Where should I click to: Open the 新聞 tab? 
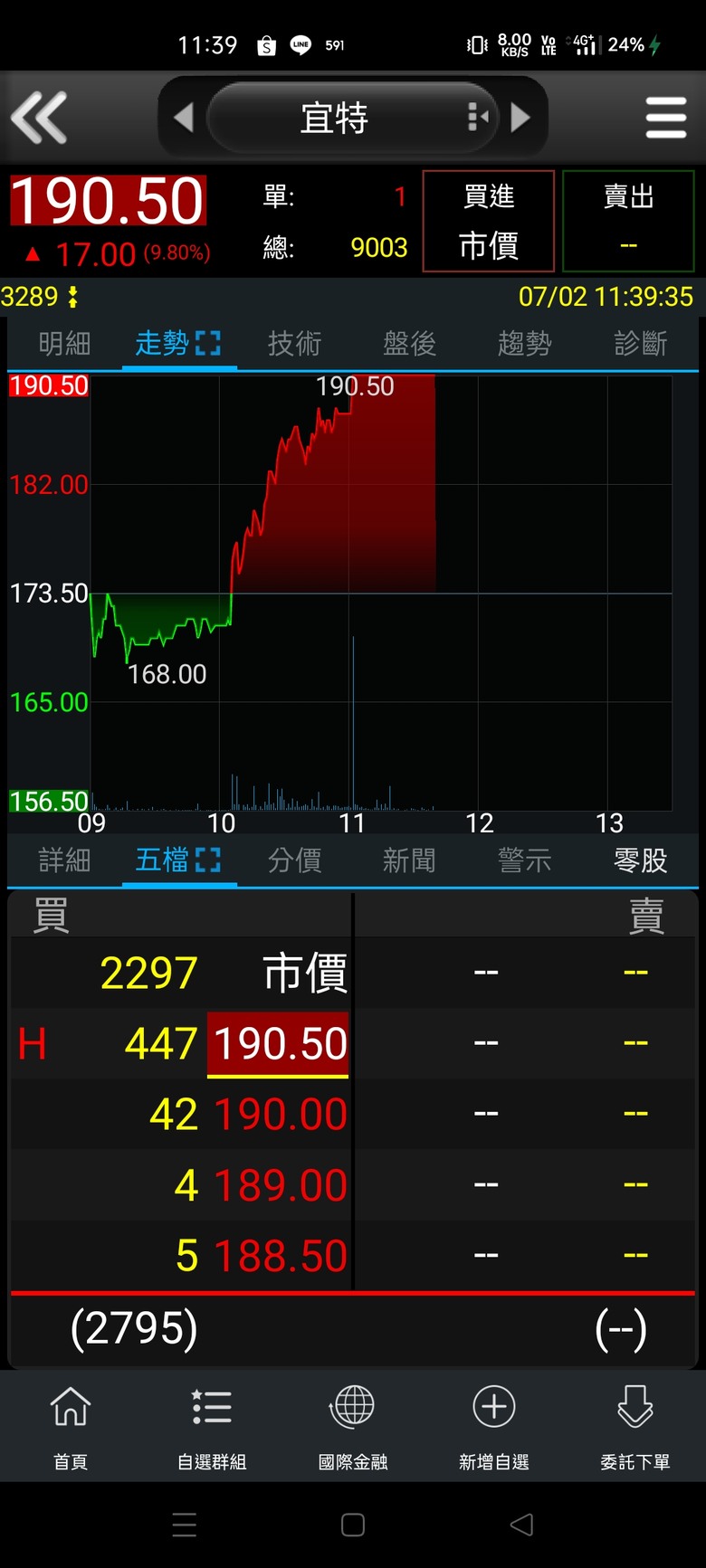(409, 860)
